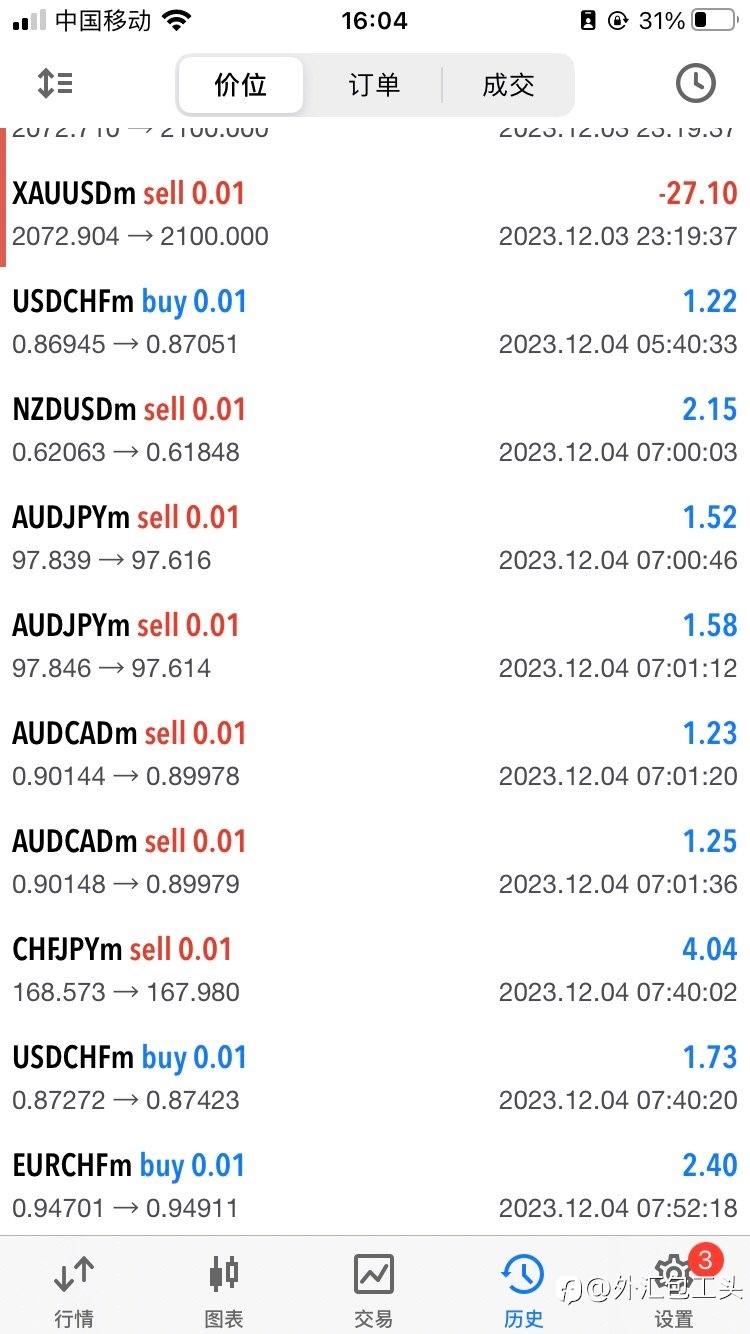Open the NZDUSDm sell trade
The width and height of the screenshot is (750, 1334).
(x=375, y=430)
